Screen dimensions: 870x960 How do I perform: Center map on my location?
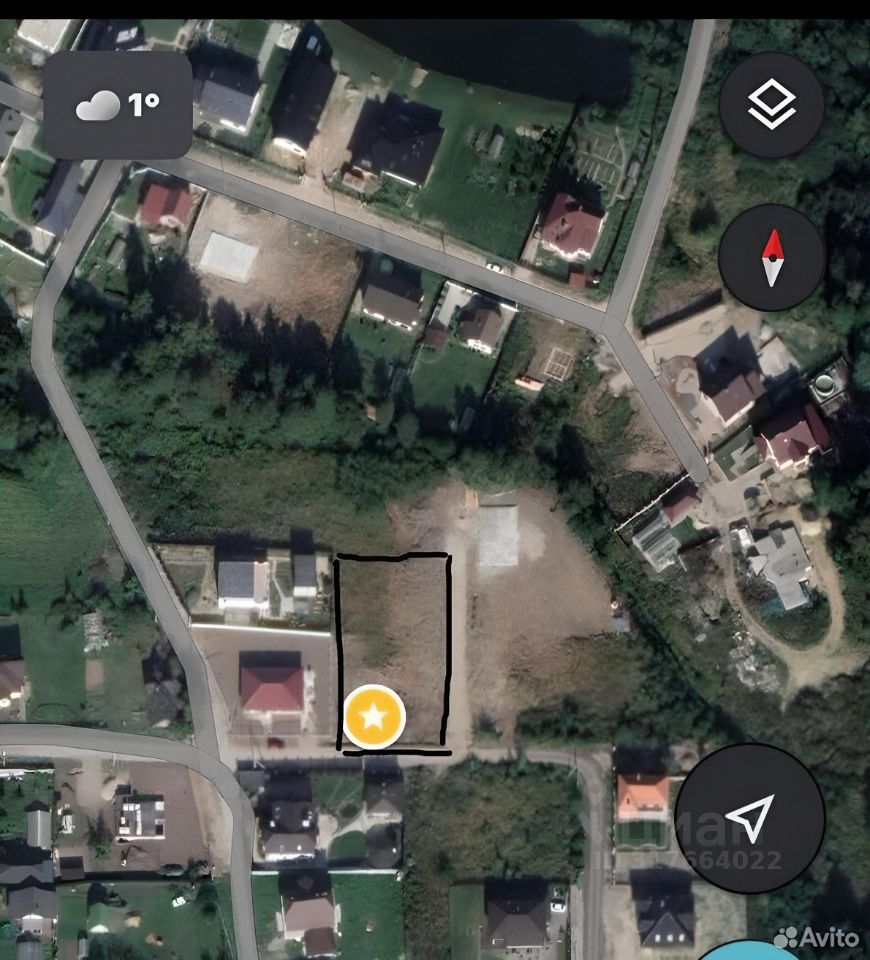click(x=750, y=817)
